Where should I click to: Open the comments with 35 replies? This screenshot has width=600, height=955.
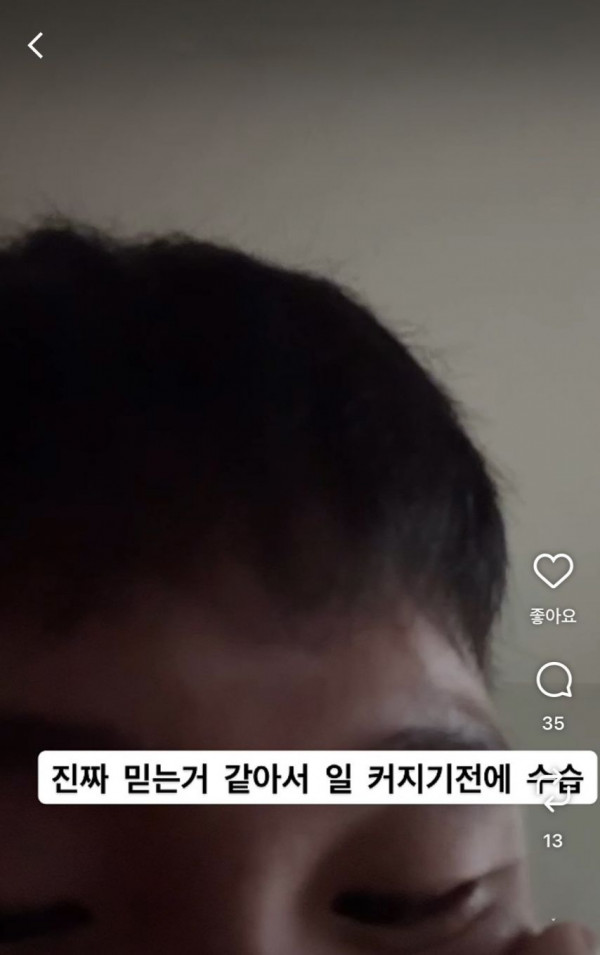[x=553, y=682]
